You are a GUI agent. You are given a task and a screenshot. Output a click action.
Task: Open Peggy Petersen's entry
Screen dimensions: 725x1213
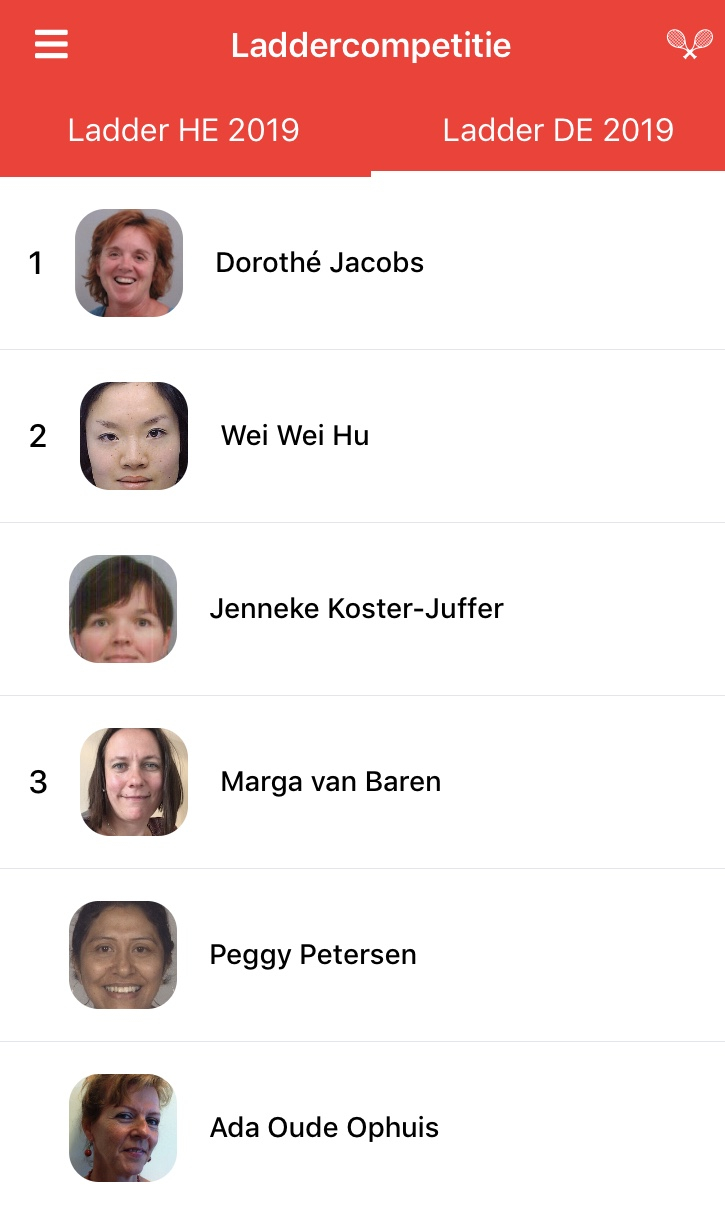312,955
